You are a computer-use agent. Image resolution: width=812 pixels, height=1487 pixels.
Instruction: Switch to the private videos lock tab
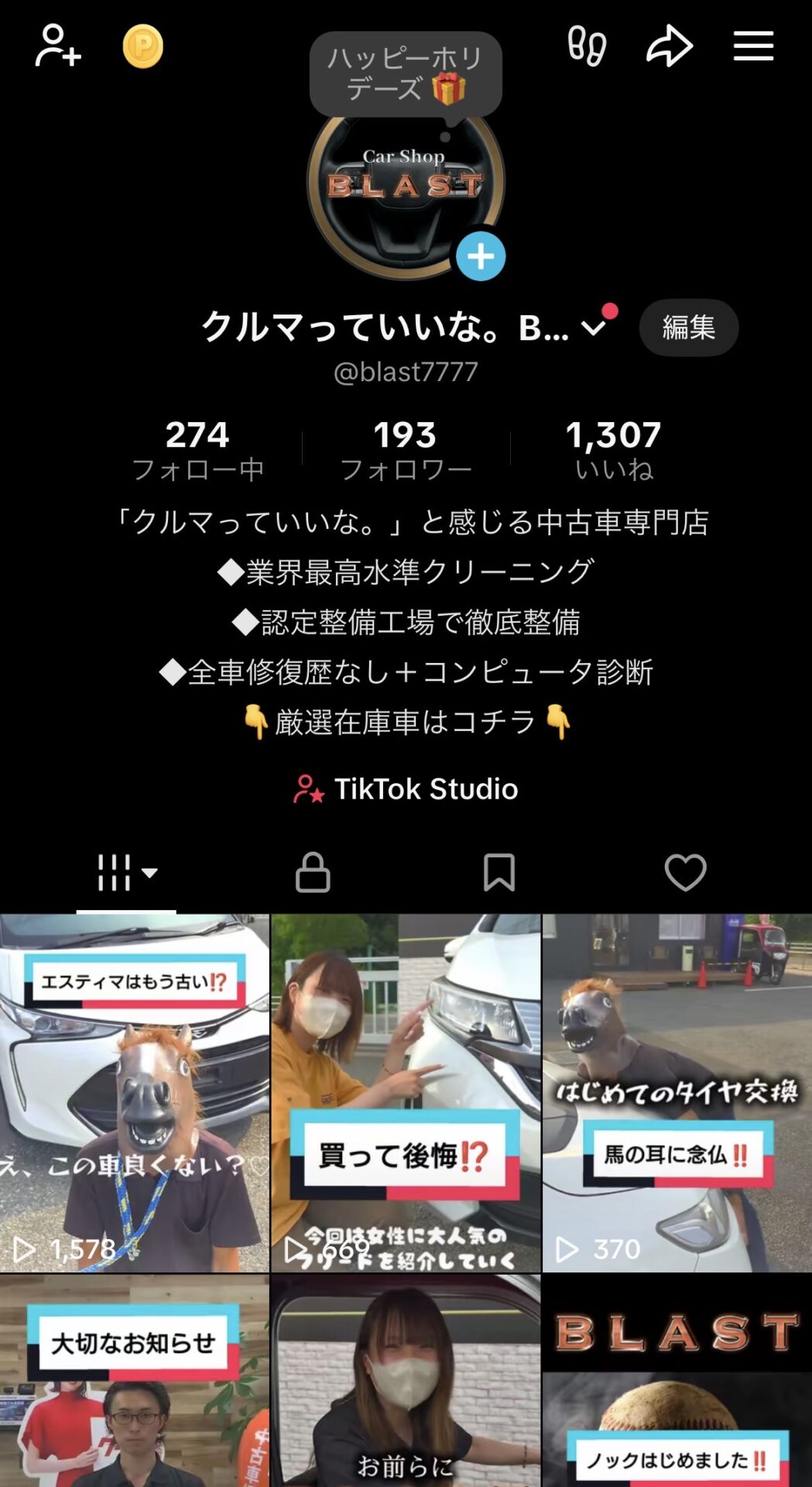313,873
